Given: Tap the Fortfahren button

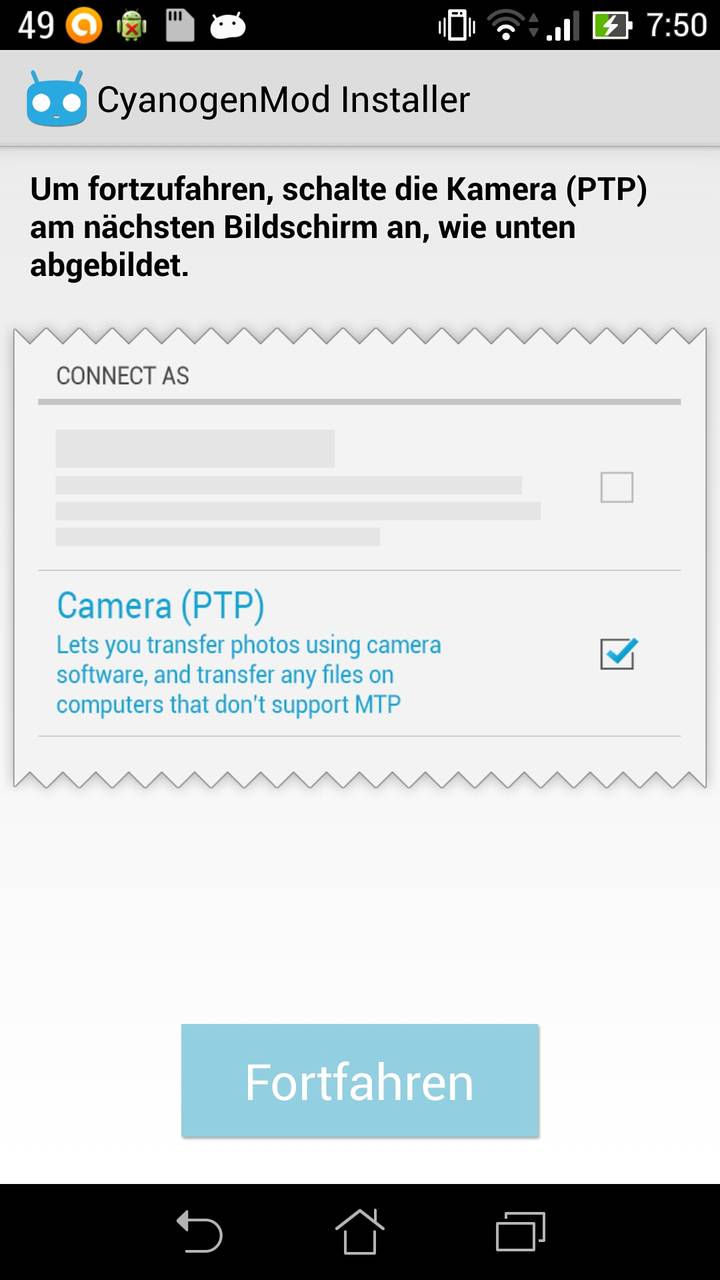Looking at the screenshot, I should coord(360,1081).
